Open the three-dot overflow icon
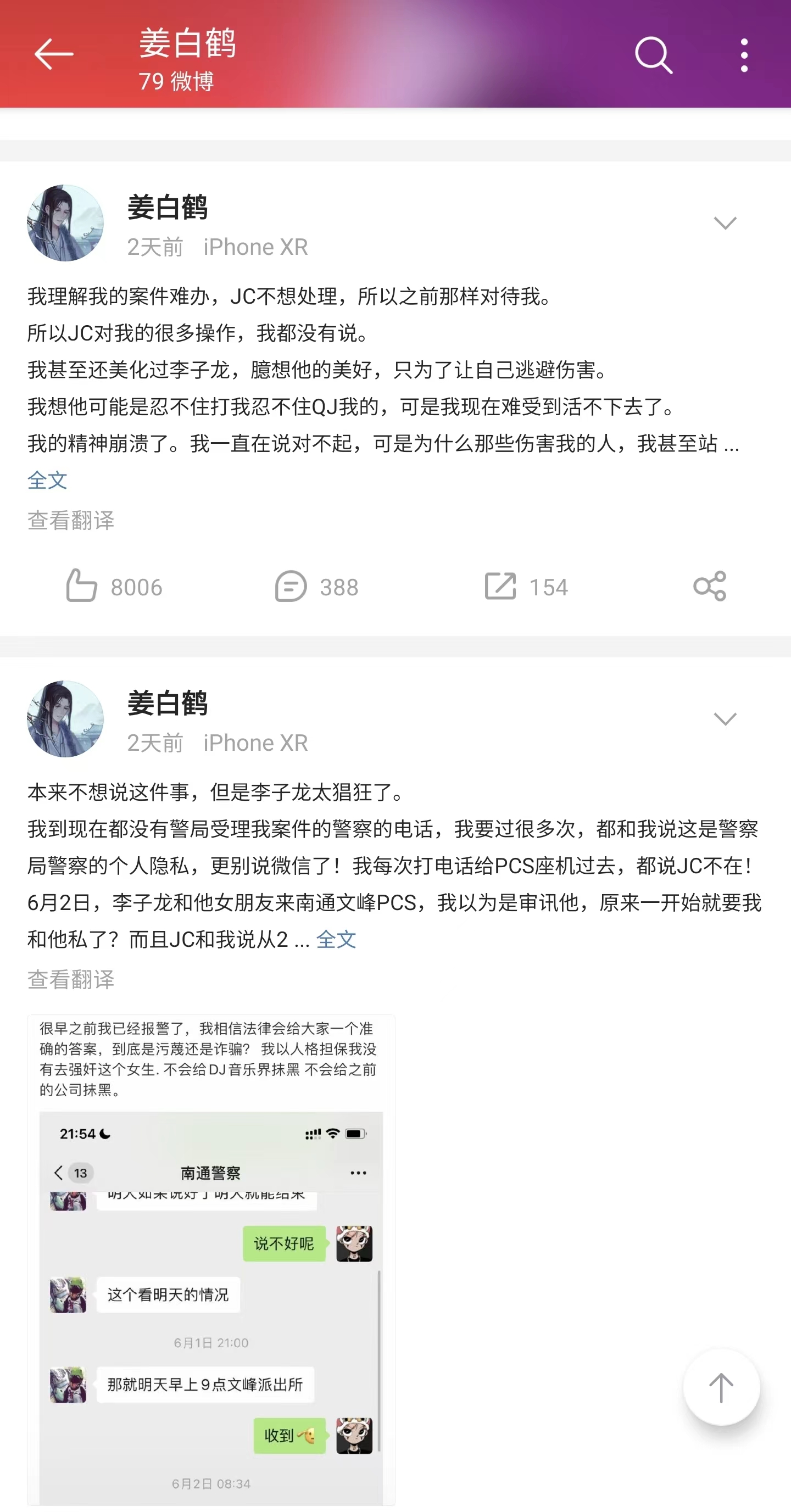This screenshot has height=1512, width=791. click(x=744, y=54)
